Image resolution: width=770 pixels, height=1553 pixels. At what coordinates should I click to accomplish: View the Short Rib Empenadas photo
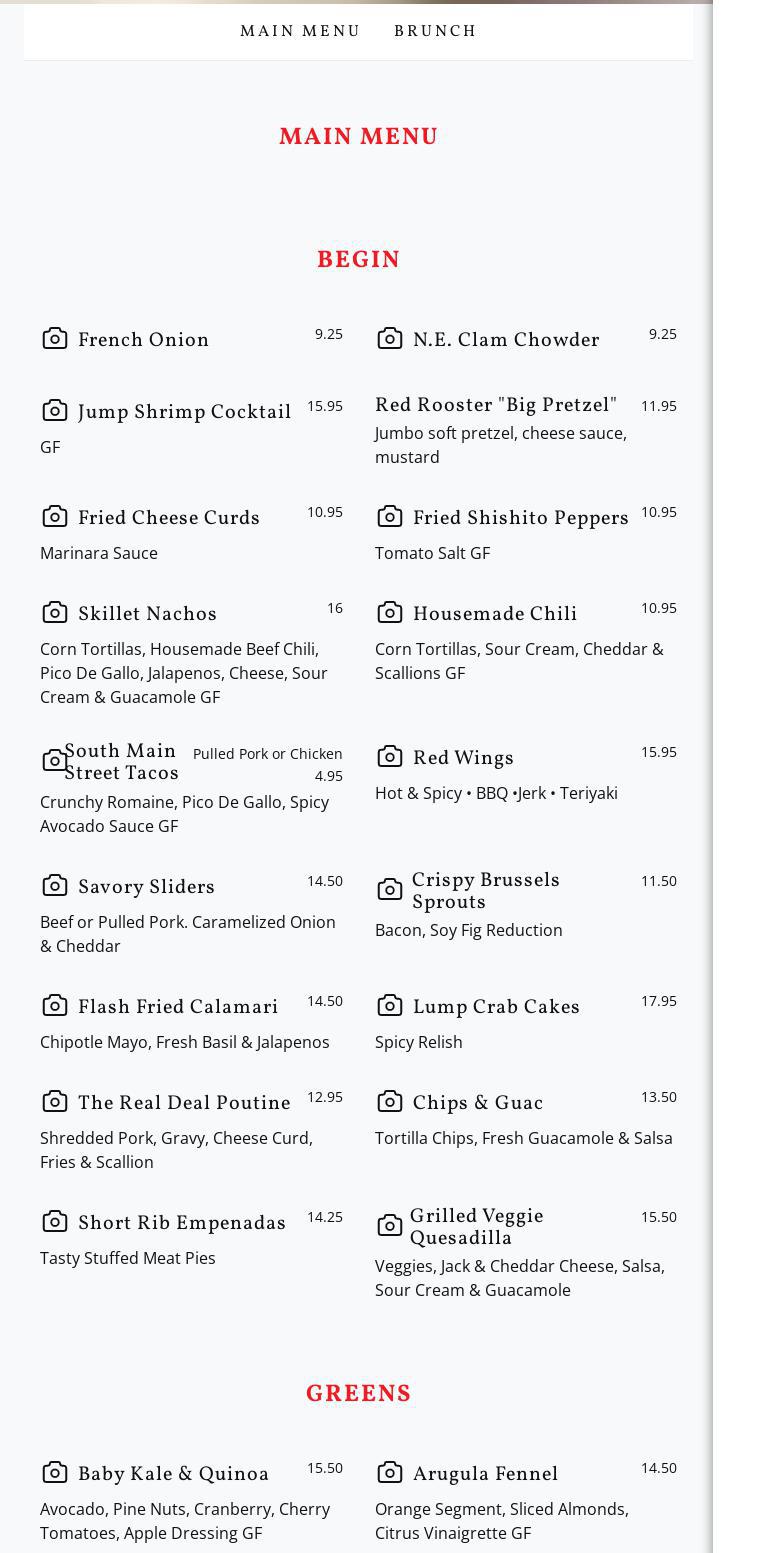point(55,1222)
